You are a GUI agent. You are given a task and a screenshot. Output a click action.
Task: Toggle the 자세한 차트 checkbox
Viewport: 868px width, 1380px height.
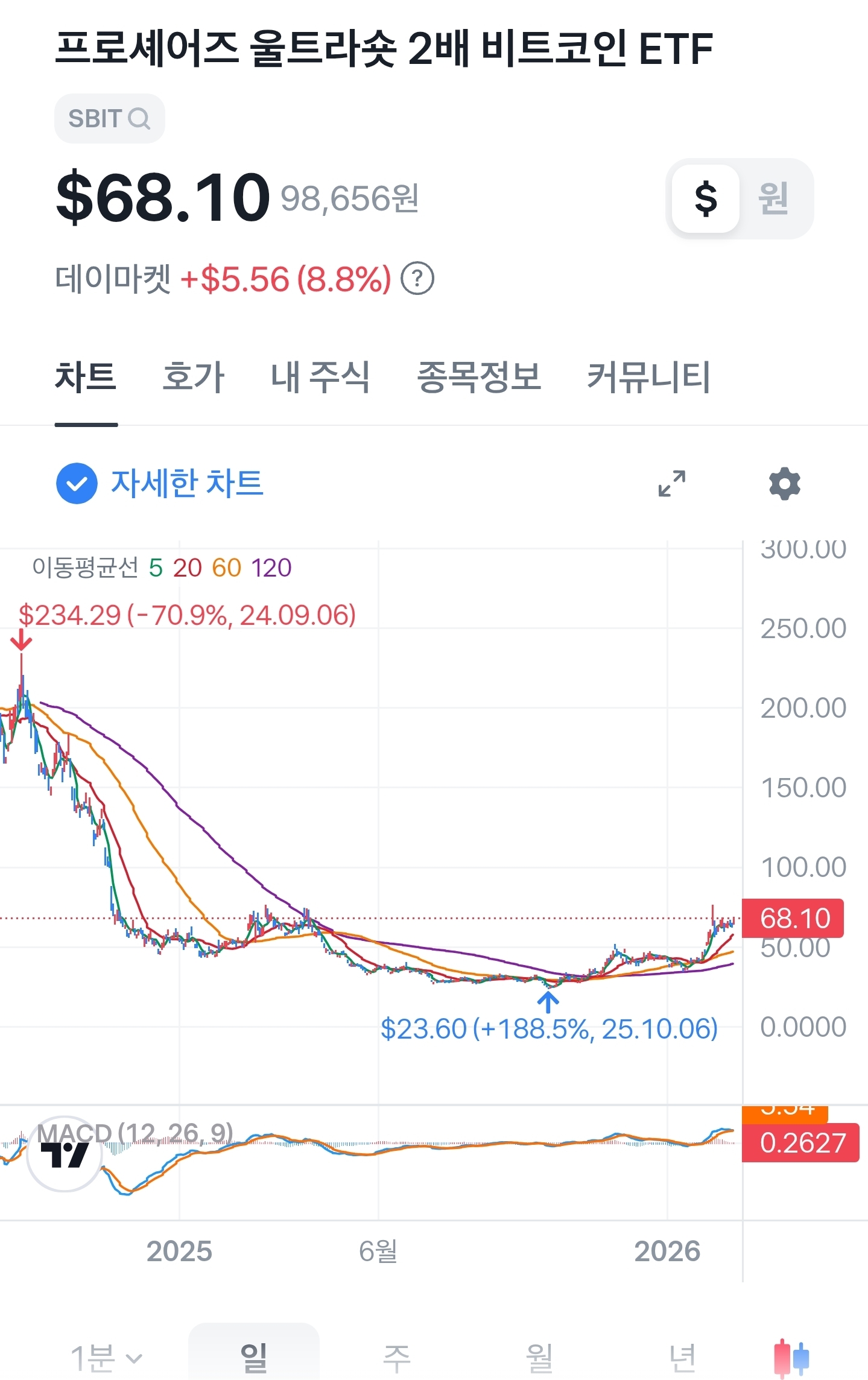point(77,483)
